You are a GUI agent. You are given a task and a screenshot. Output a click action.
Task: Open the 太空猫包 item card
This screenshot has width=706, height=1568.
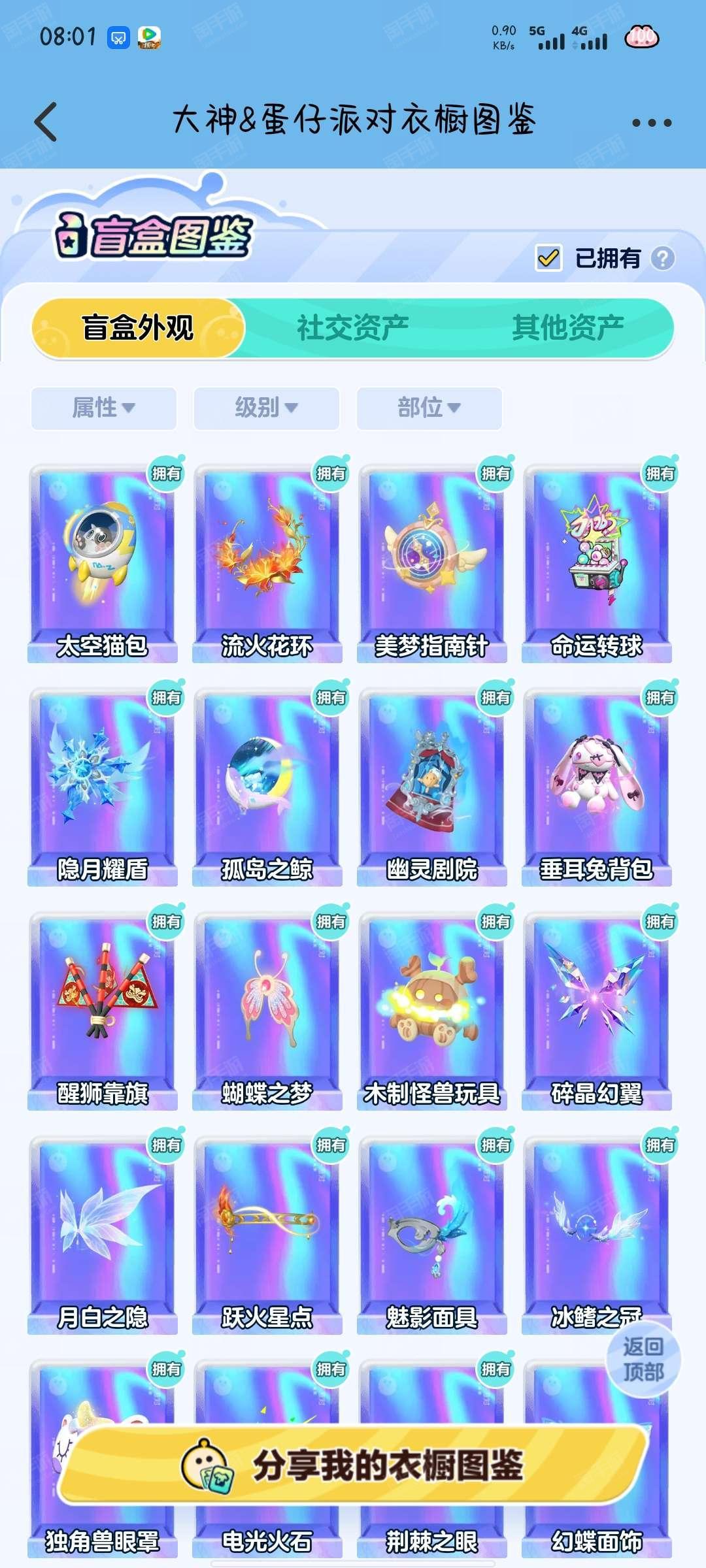(x=103, y=563)
